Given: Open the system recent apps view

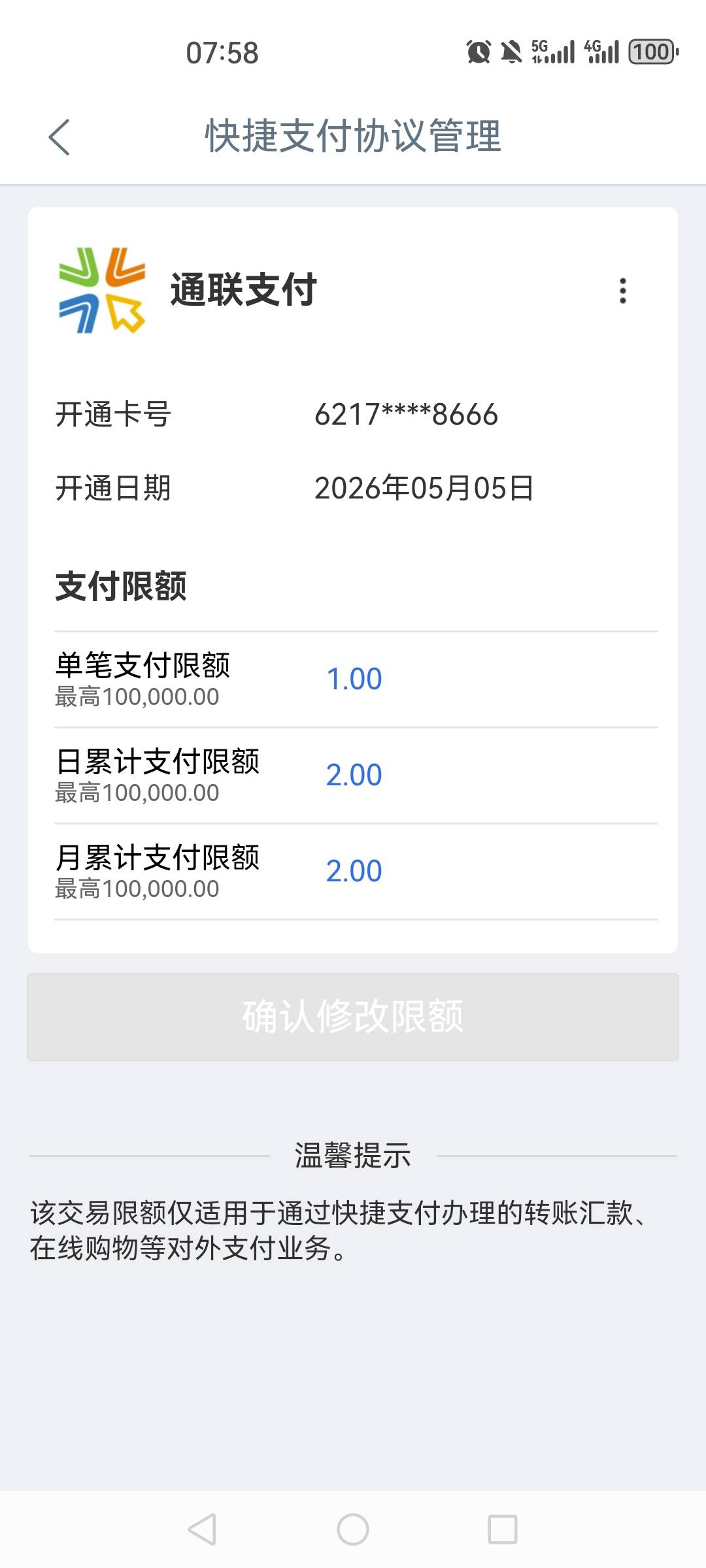Looking at the screenshot, I should pyautogui.click(x=503, y=1529).
